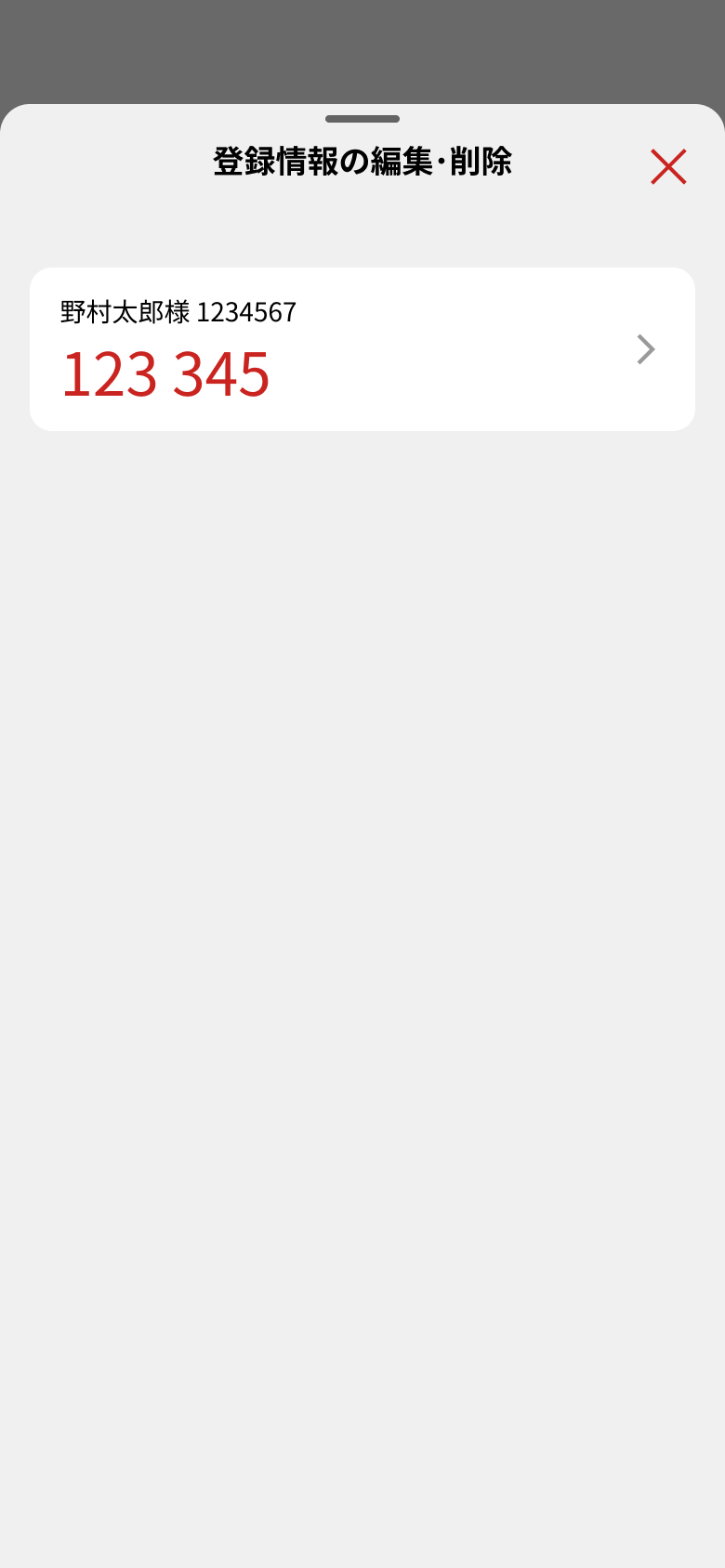Viewport: 725px width, 1568px height.
Task: Close the 登録情報の編集・削除 sheet
Action: tap(667, 167)
